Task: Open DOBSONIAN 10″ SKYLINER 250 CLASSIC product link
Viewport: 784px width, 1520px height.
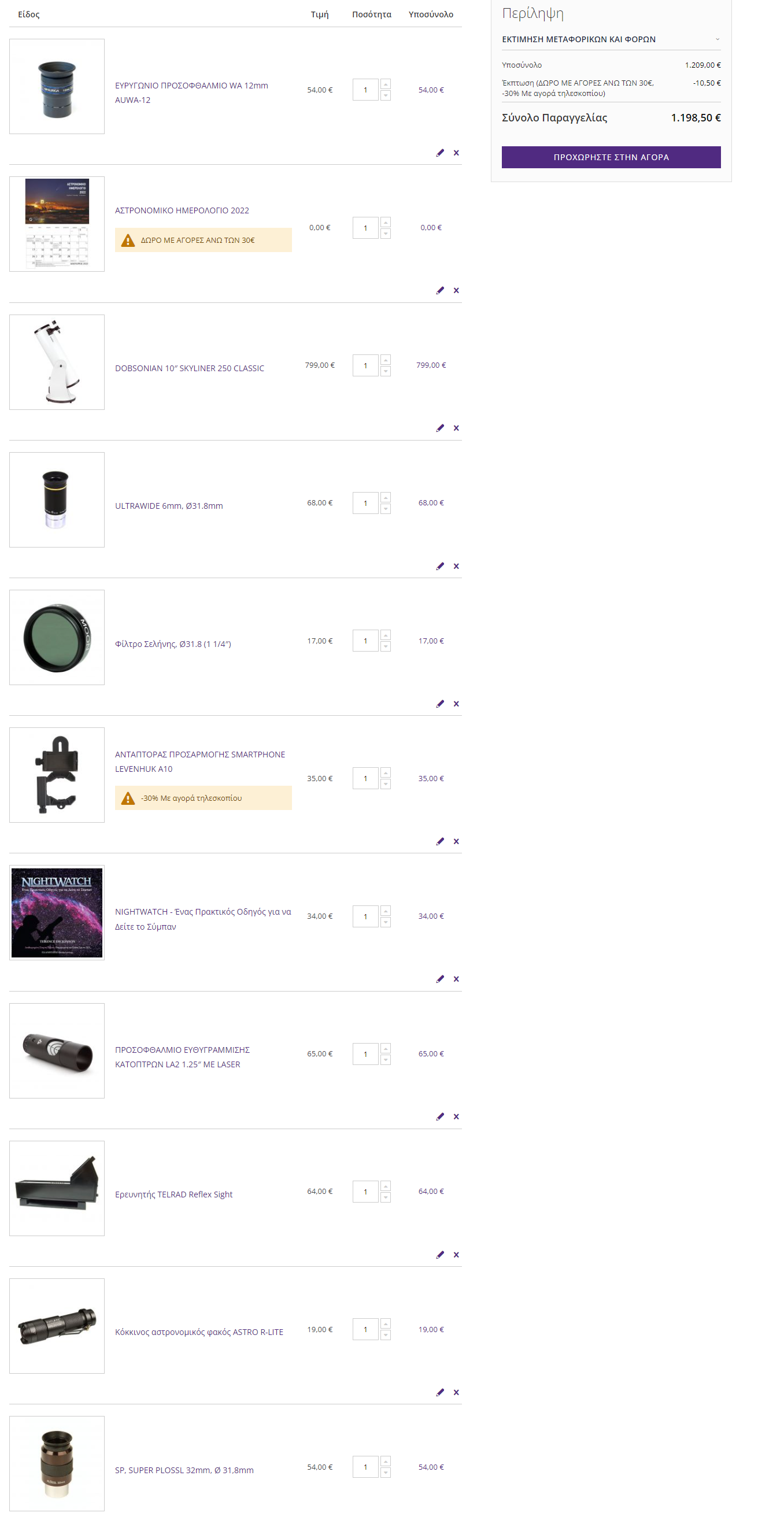Action: point(190,368)
